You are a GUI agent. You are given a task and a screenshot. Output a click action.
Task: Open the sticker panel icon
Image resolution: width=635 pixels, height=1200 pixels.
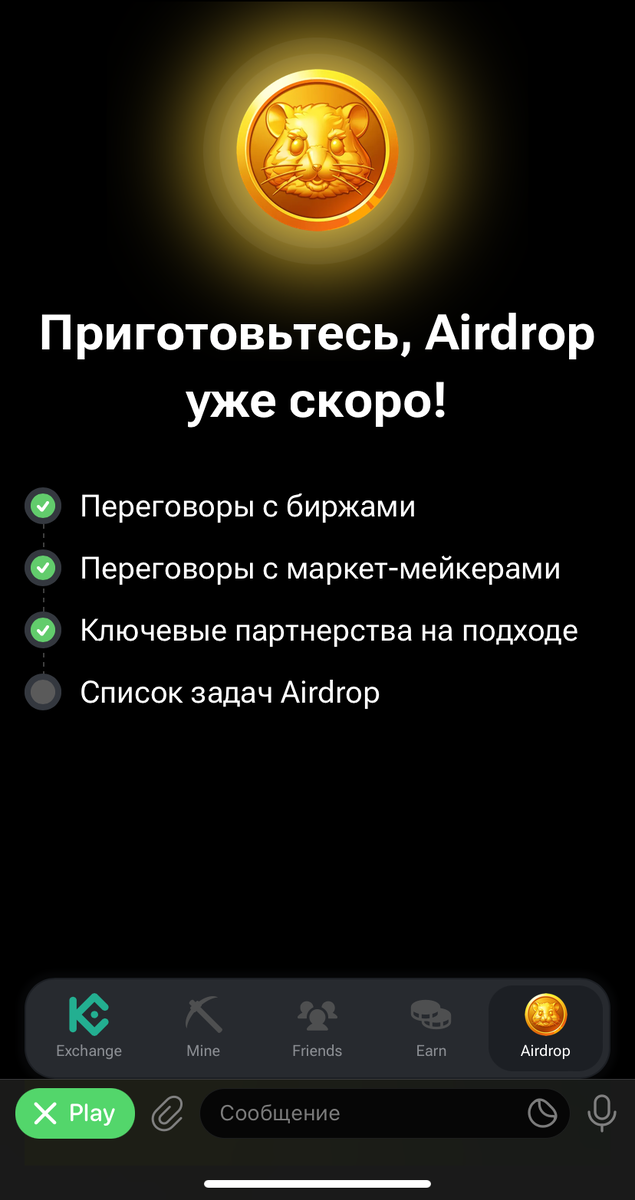coord(542,1113)
